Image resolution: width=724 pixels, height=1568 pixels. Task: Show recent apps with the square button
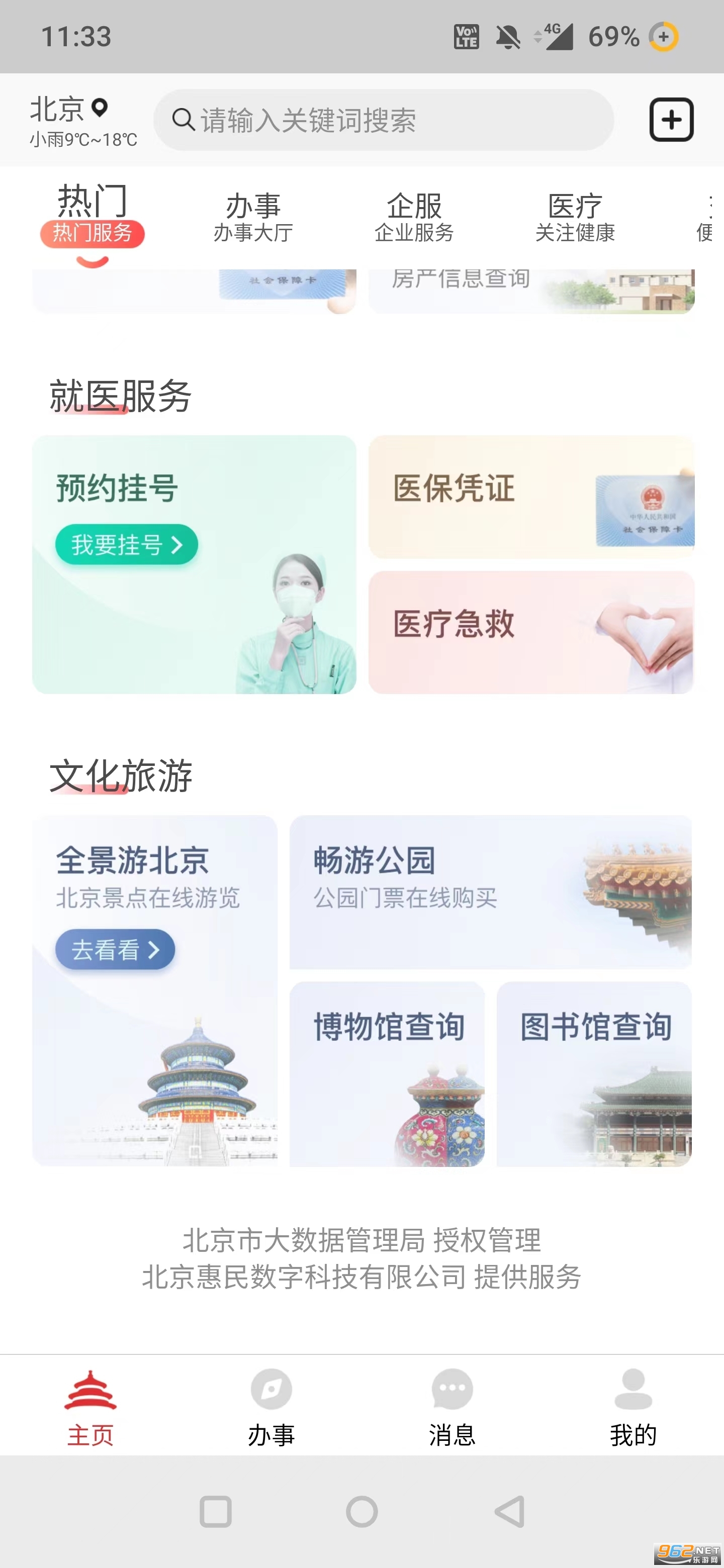[216, 1511]
